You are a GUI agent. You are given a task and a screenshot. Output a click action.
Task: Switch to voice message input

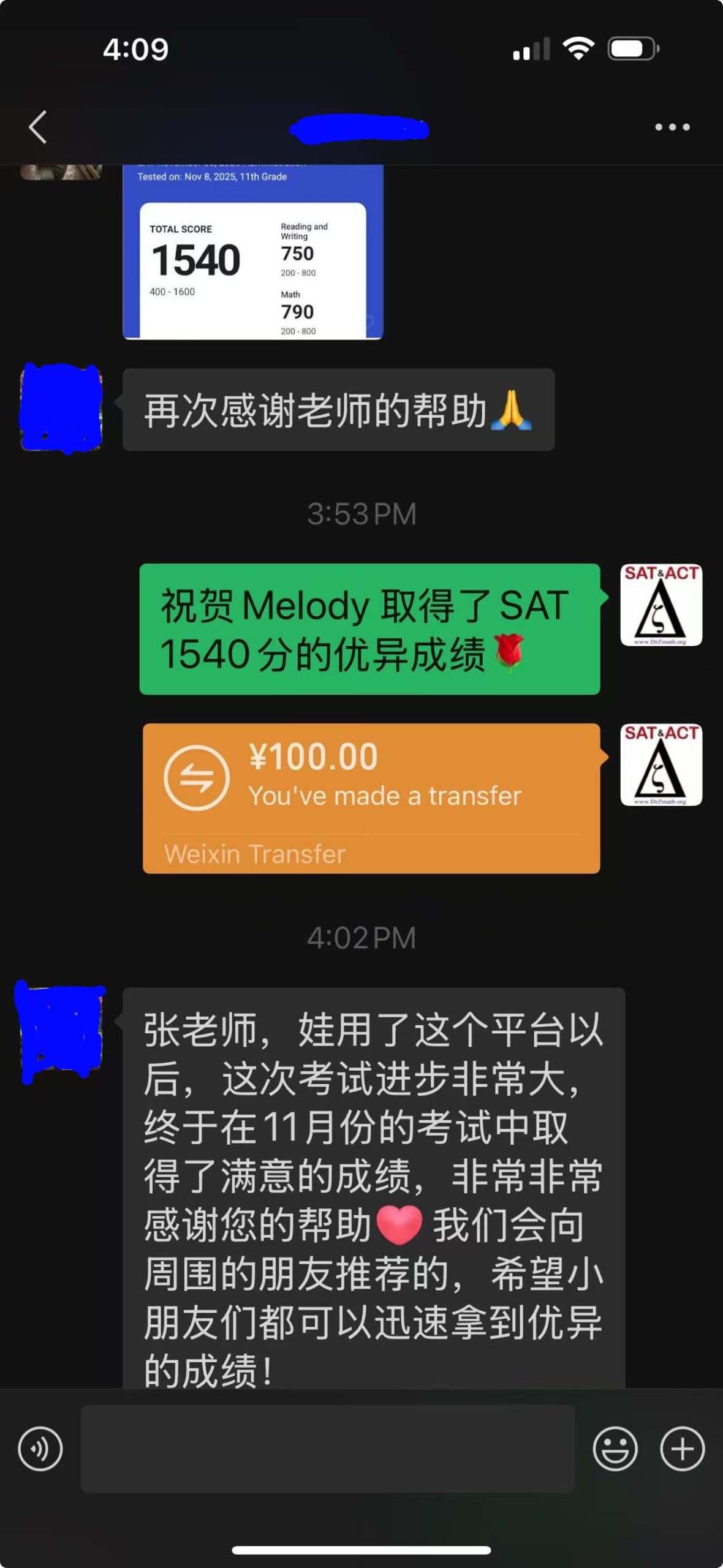point(40,1449)
